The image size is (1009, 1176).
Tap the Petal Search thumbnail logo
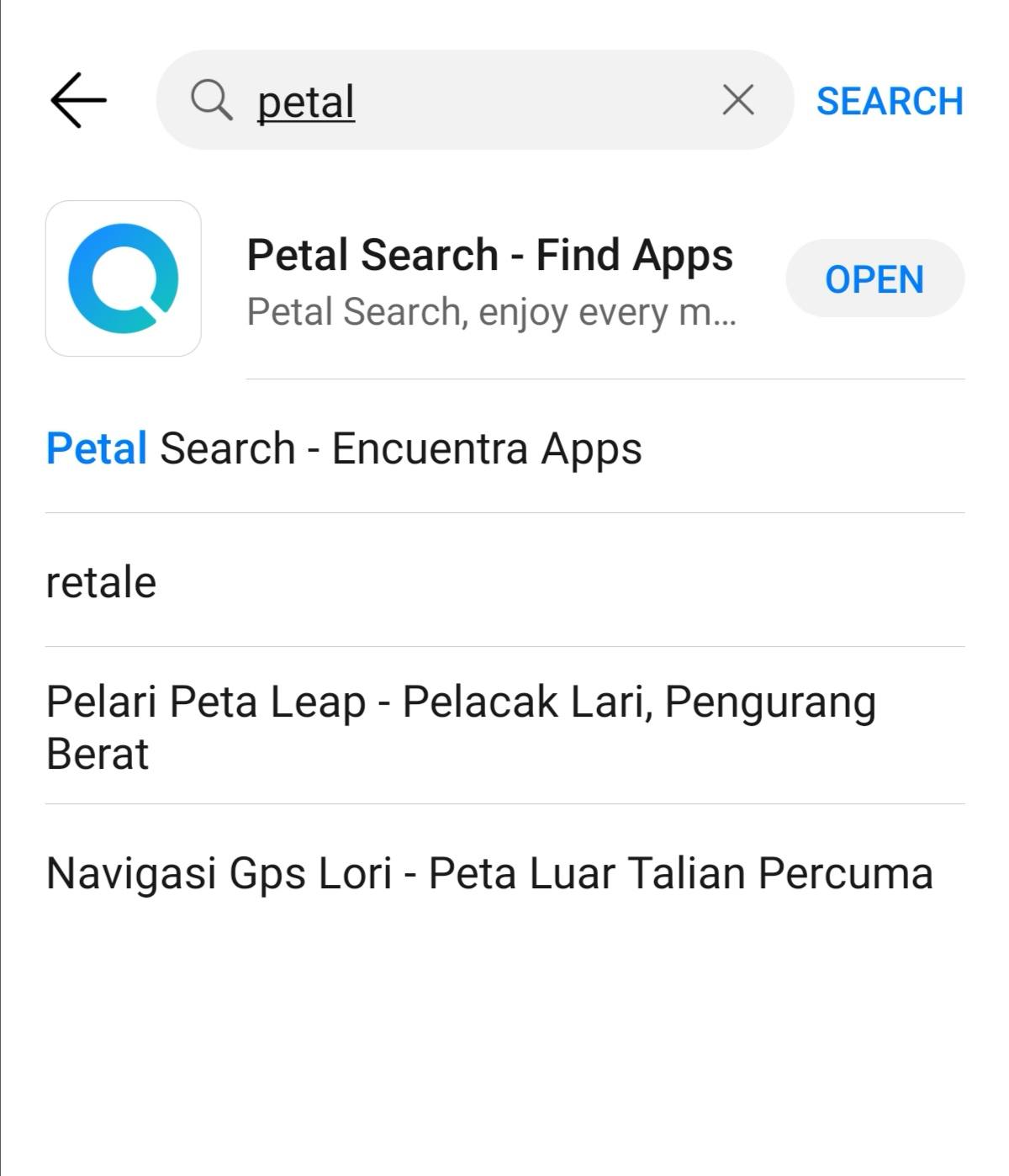123,278
